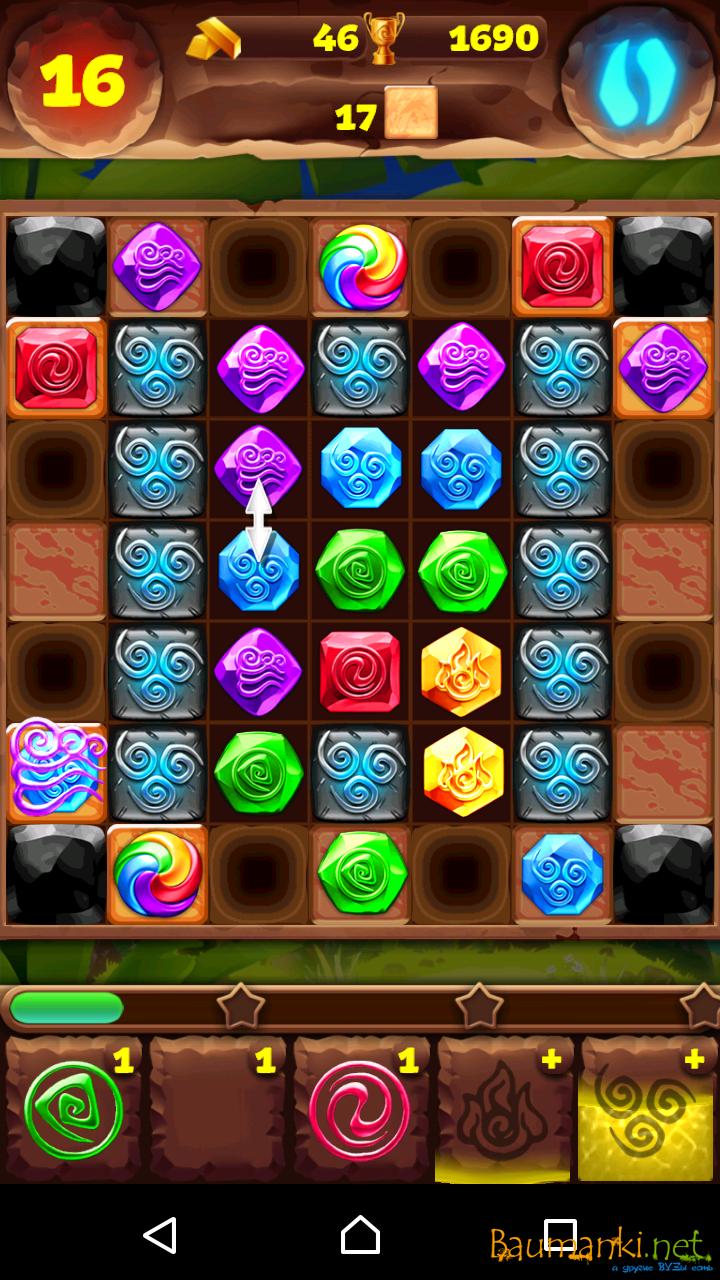Select the red gem in top right
The width and height of the screenshot is (720, 1280).
pyautogui.click(x=562, y=266)
